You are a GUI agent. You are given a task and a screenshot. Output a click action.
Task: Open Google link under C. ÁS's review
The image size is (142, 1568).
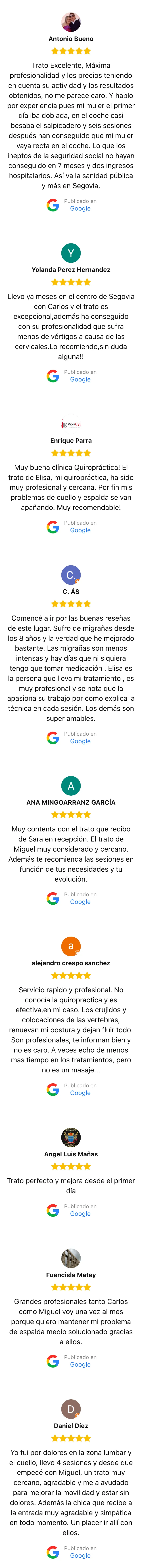pos(80,741)
